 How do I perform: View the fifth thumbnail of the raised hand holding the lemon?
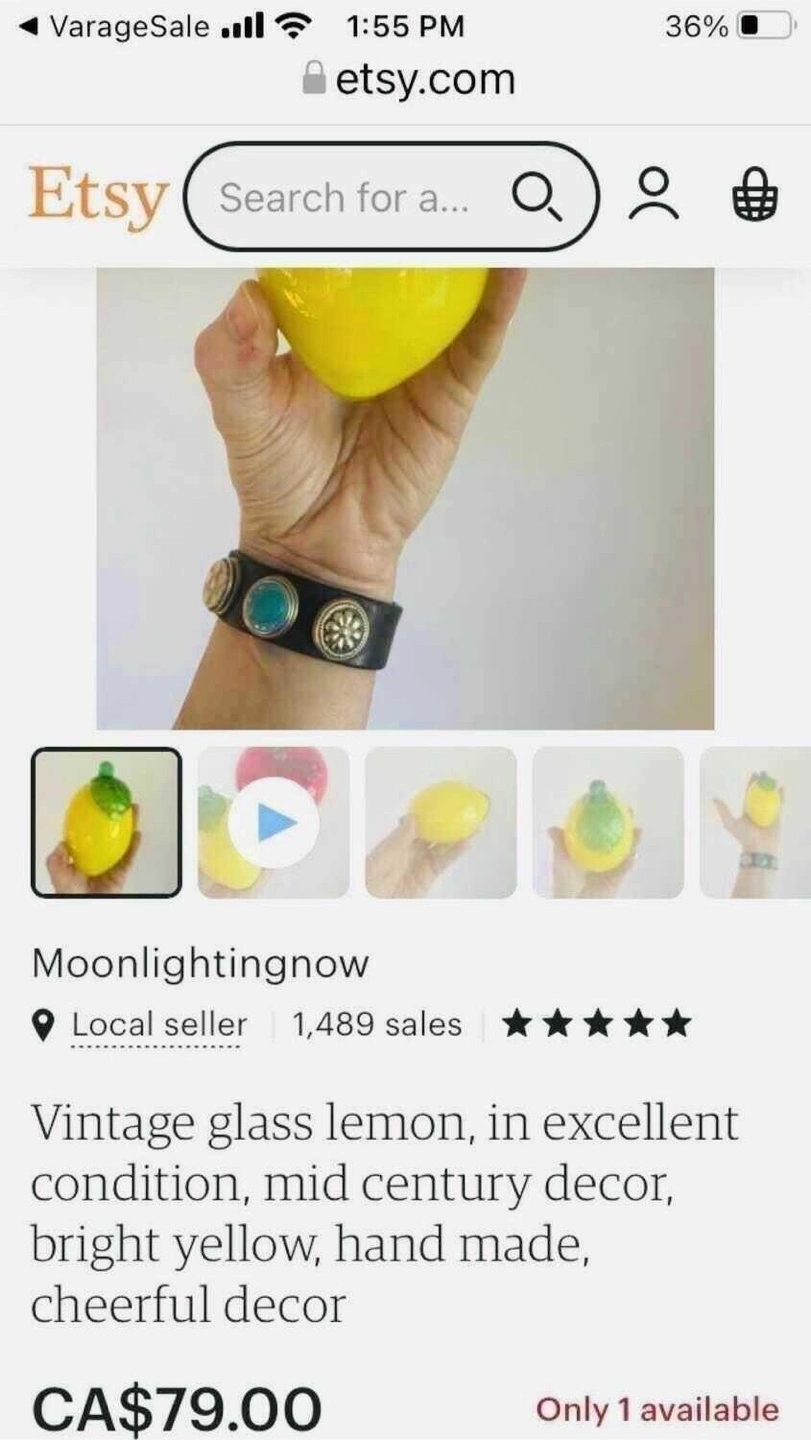755,822
